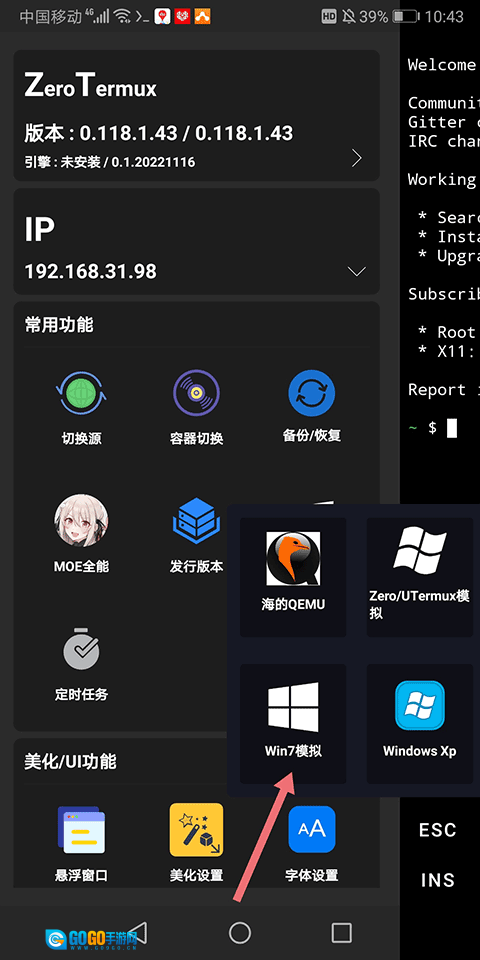Open 定时任务 scheduled tasks
480x960 pixels.
81,664
